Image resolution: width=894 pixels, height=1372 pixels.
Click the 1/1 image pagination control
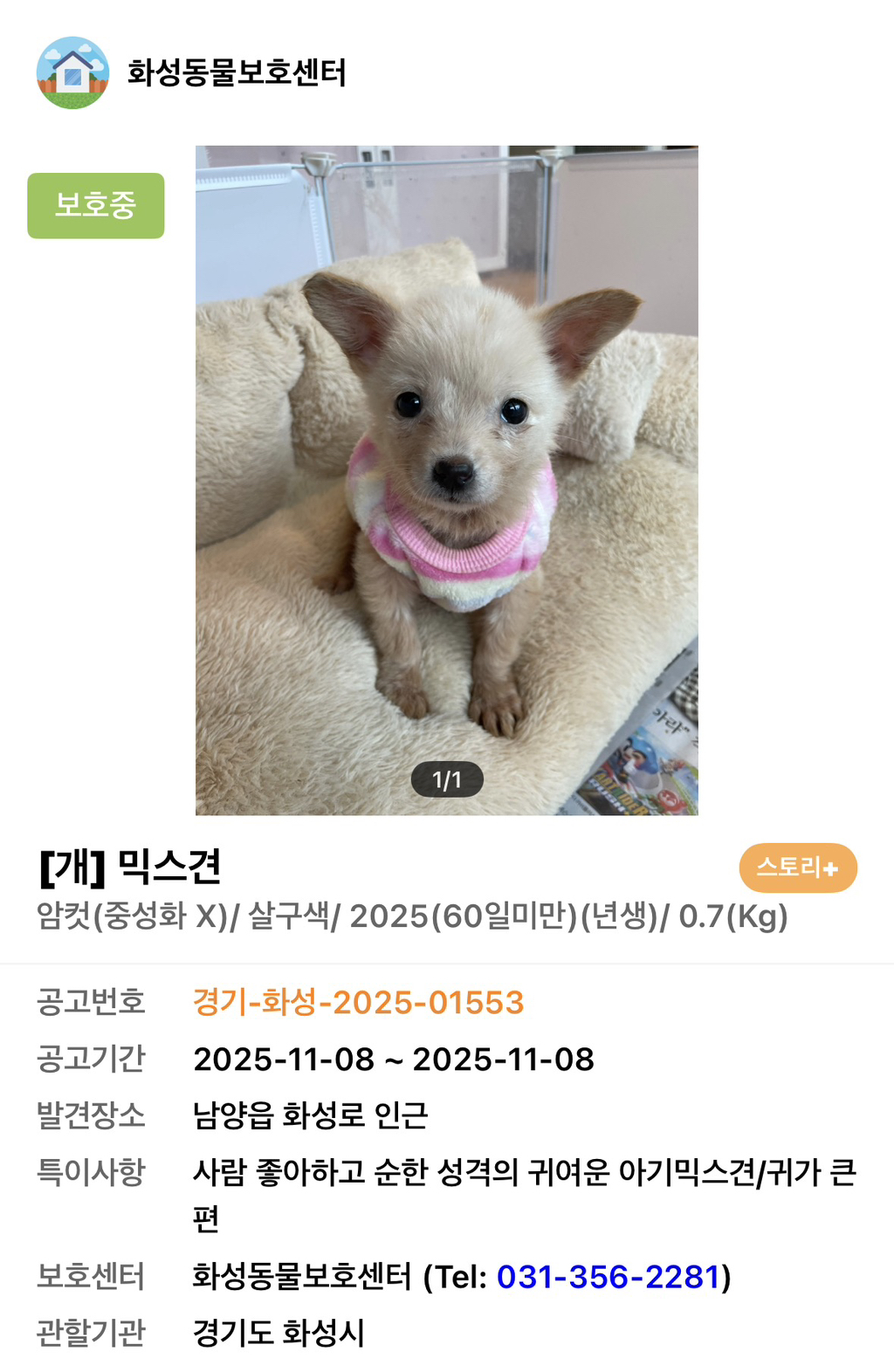[x=447, y=779]
